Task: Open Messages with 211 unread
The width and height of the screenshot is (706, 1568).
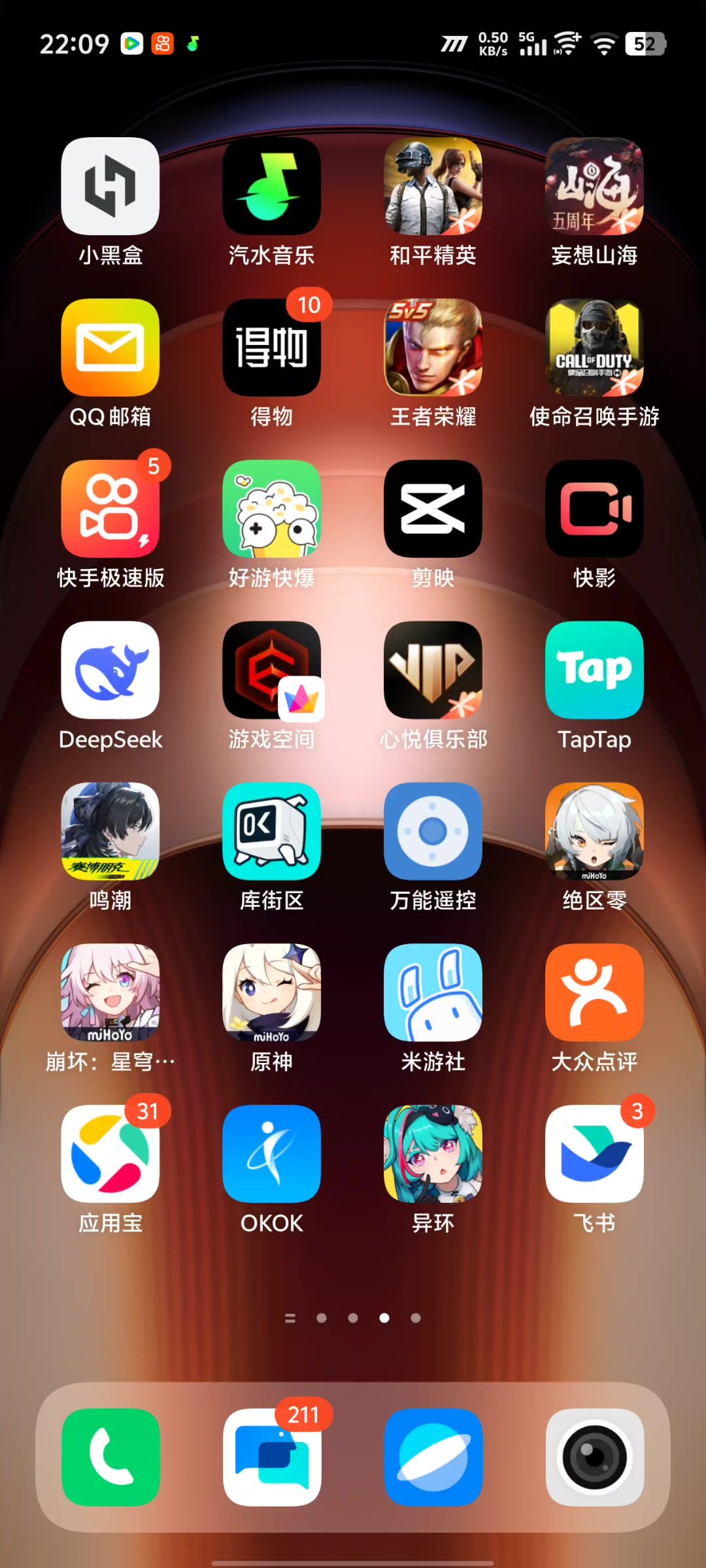Action: (x=272, y=1458)
